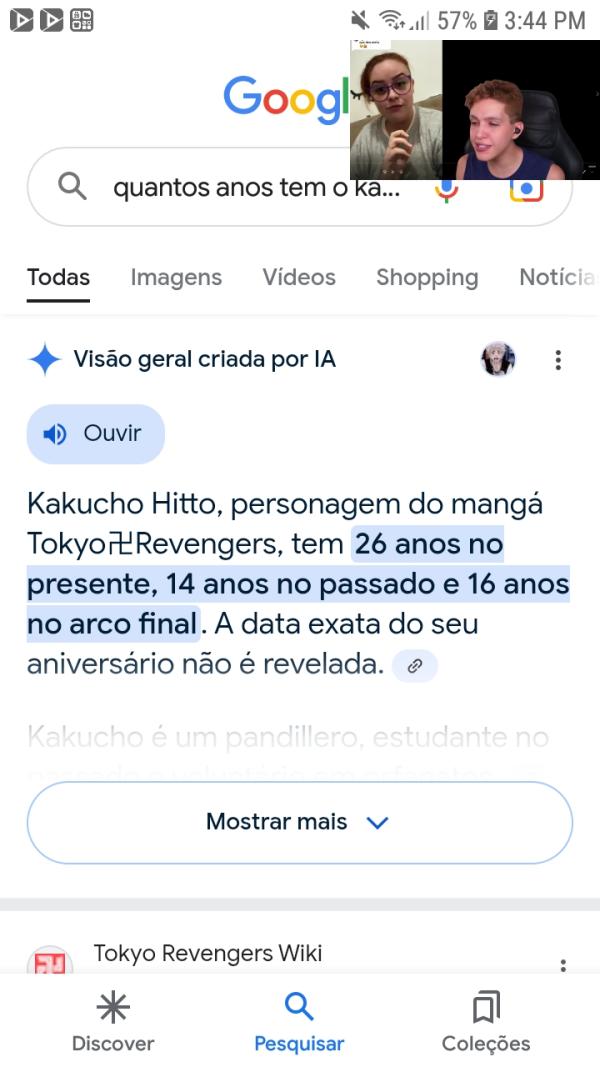Open the Coleções tab
Viewport: 600px width, 1067px height.
coord(486,1022)
